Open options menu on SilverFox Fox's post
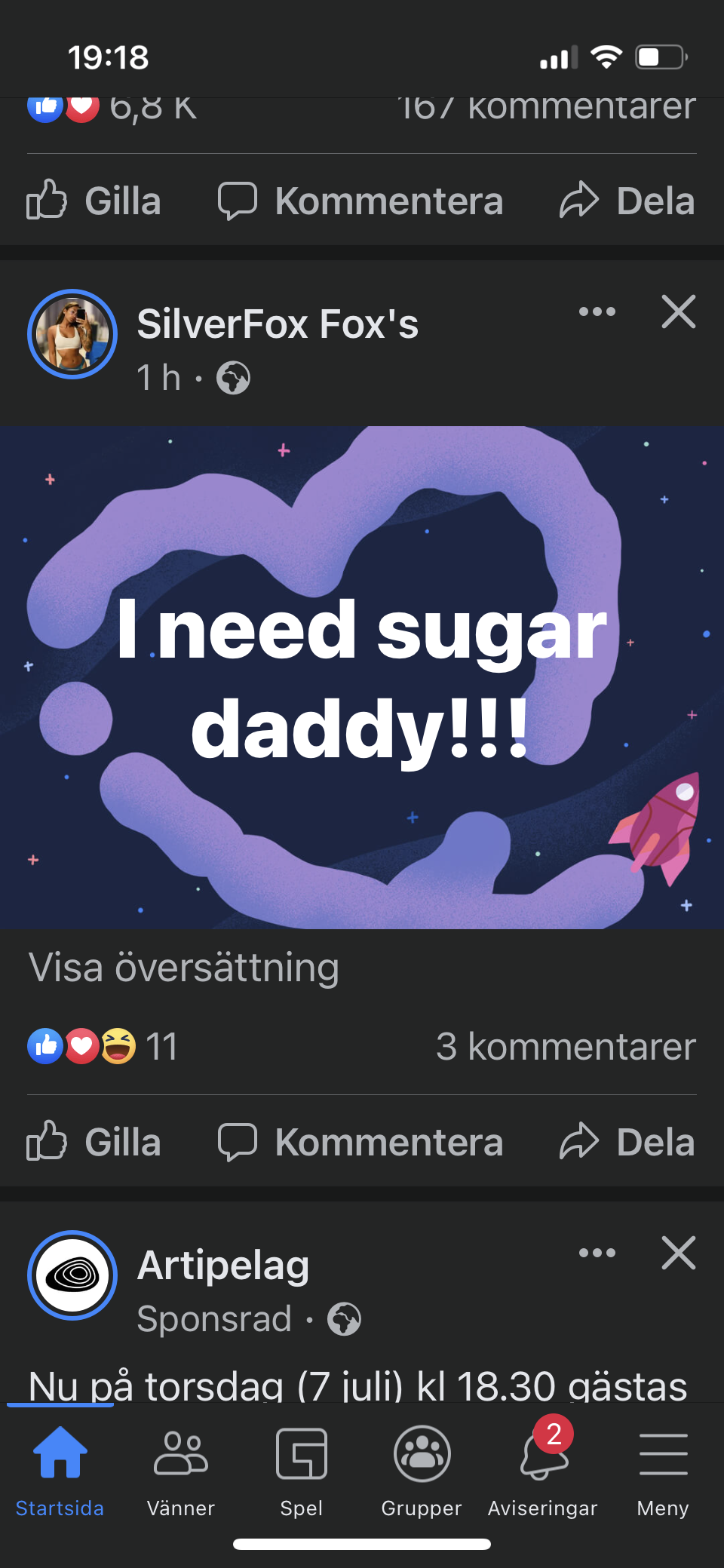 597,312
